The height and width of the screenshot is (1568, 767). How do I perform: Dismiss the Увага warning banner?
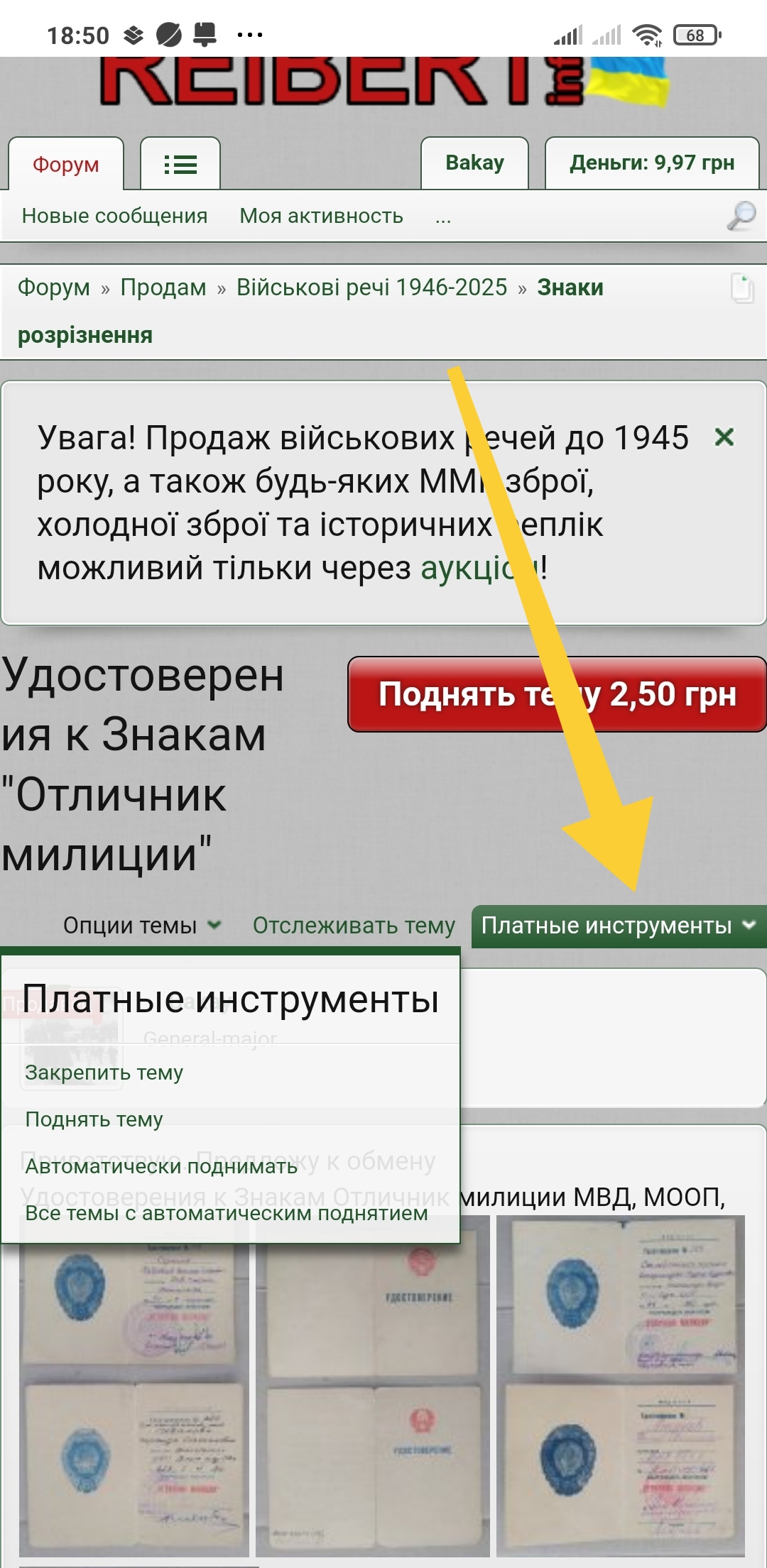[x=724, y=437]
